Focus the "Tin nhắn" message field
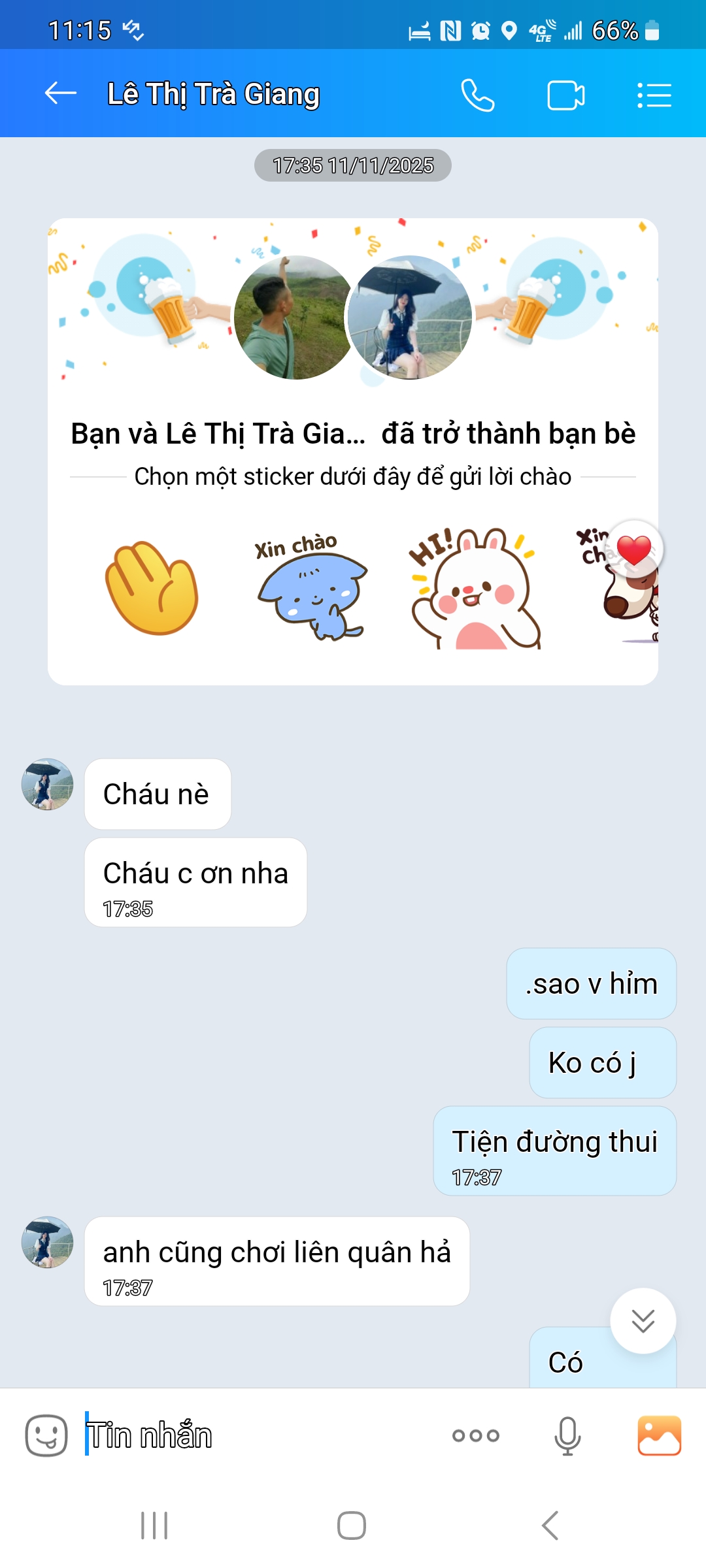Screen dimensions: 706x1568 [x=261, y=1435]
